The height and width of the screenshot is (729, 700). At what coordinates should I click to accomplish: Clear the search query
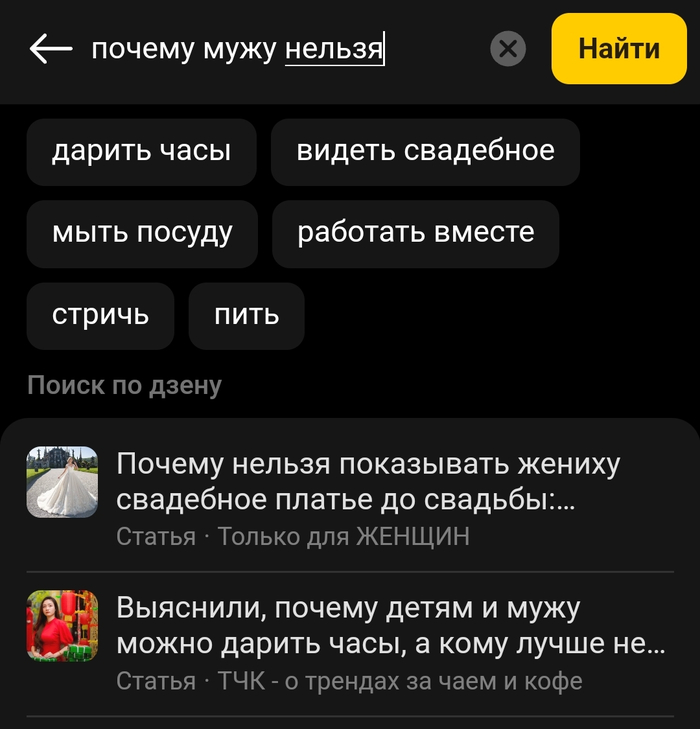508,49
